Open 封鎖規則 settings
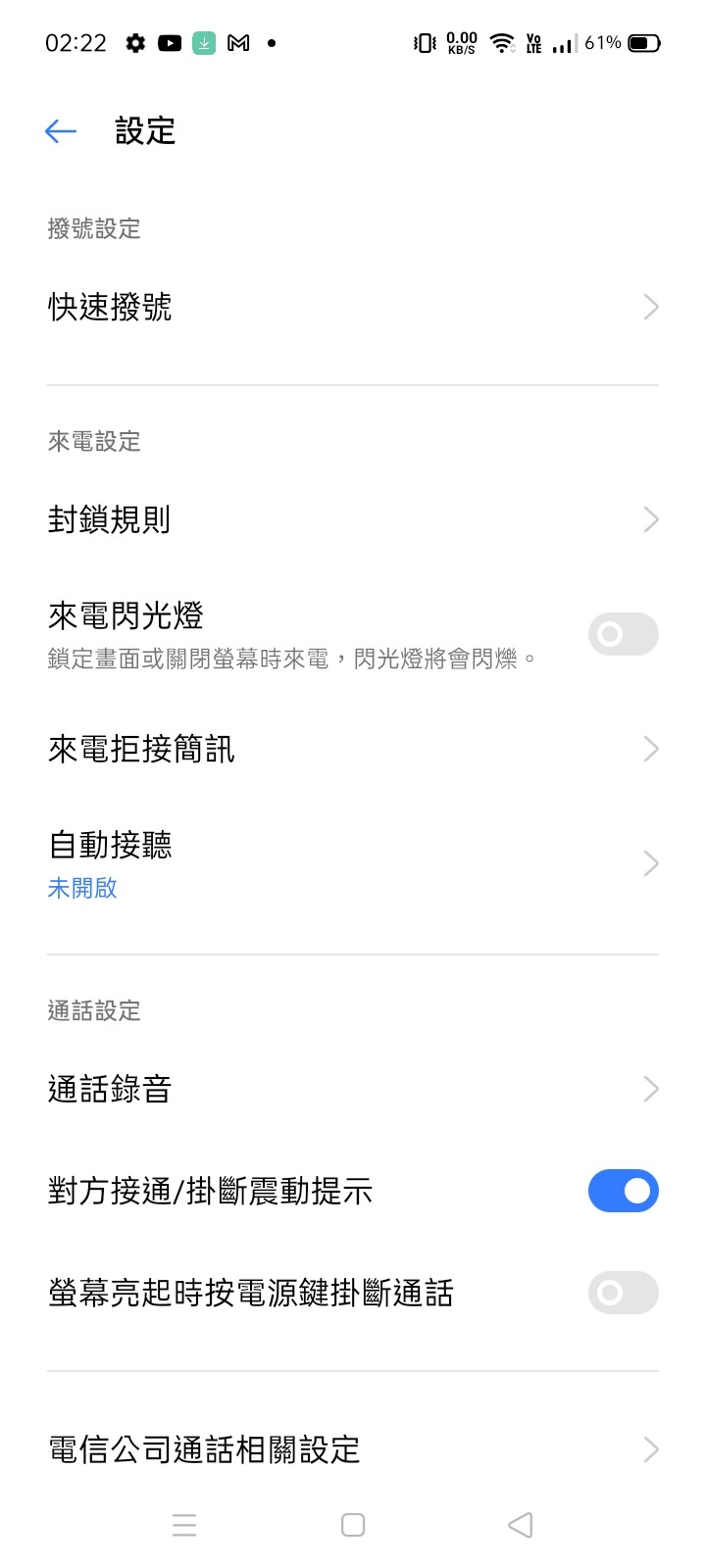This screenshot has height=1568, width=706. (353, 519)
